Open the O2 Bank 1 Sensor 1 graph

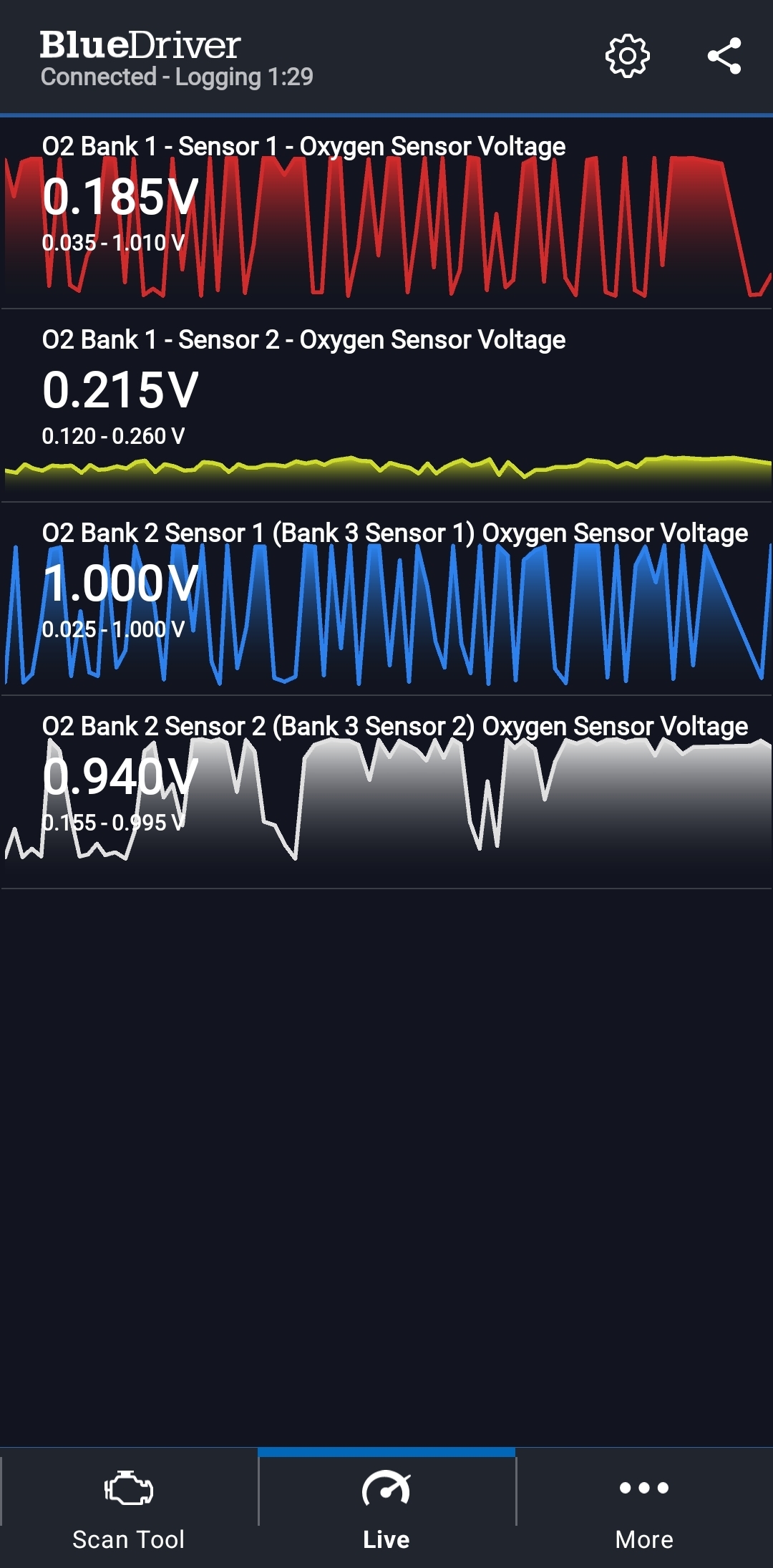click(386, 213)
